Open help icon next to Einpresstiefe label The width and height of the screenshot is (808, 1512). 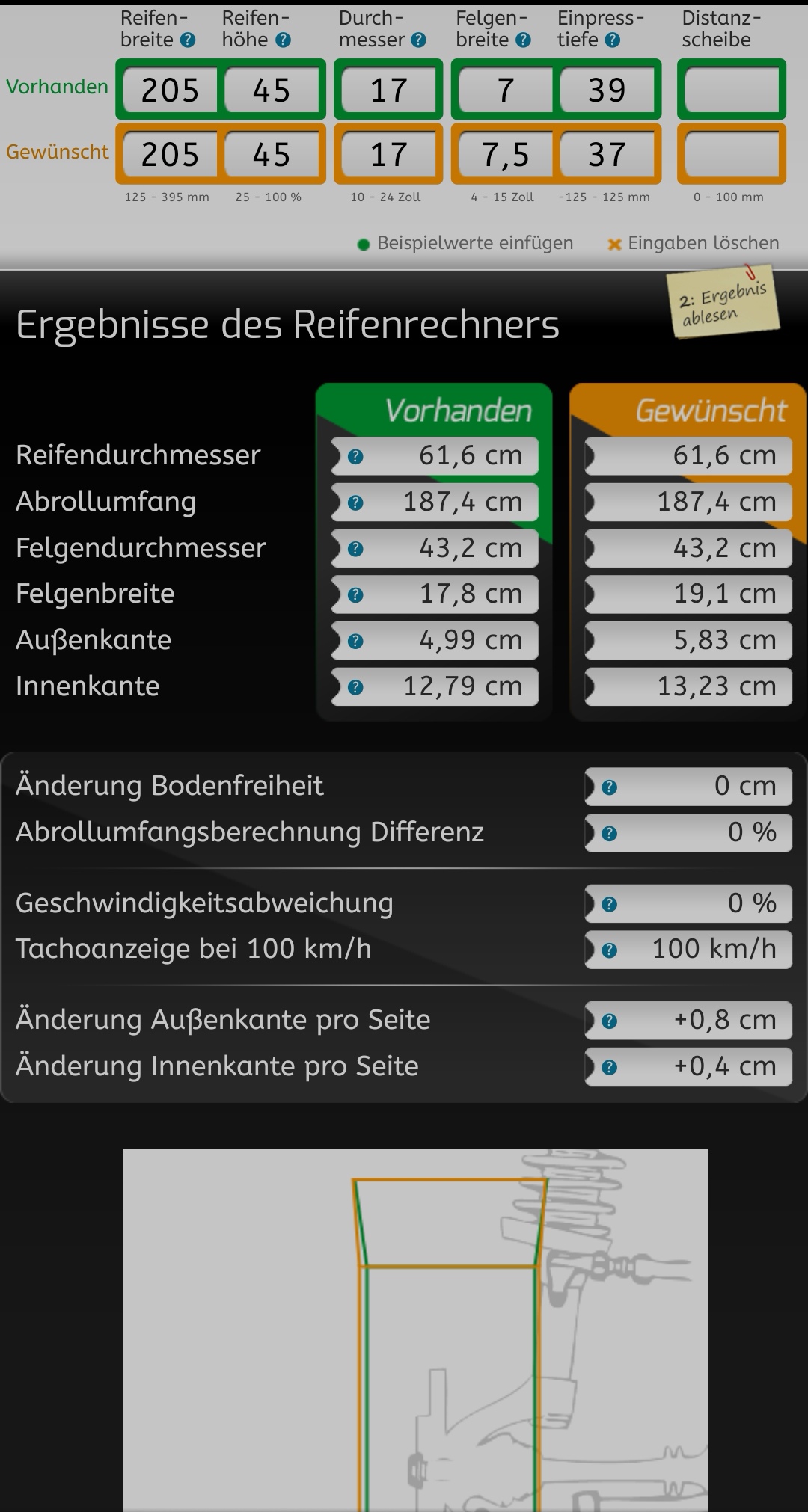coord(613,40)
